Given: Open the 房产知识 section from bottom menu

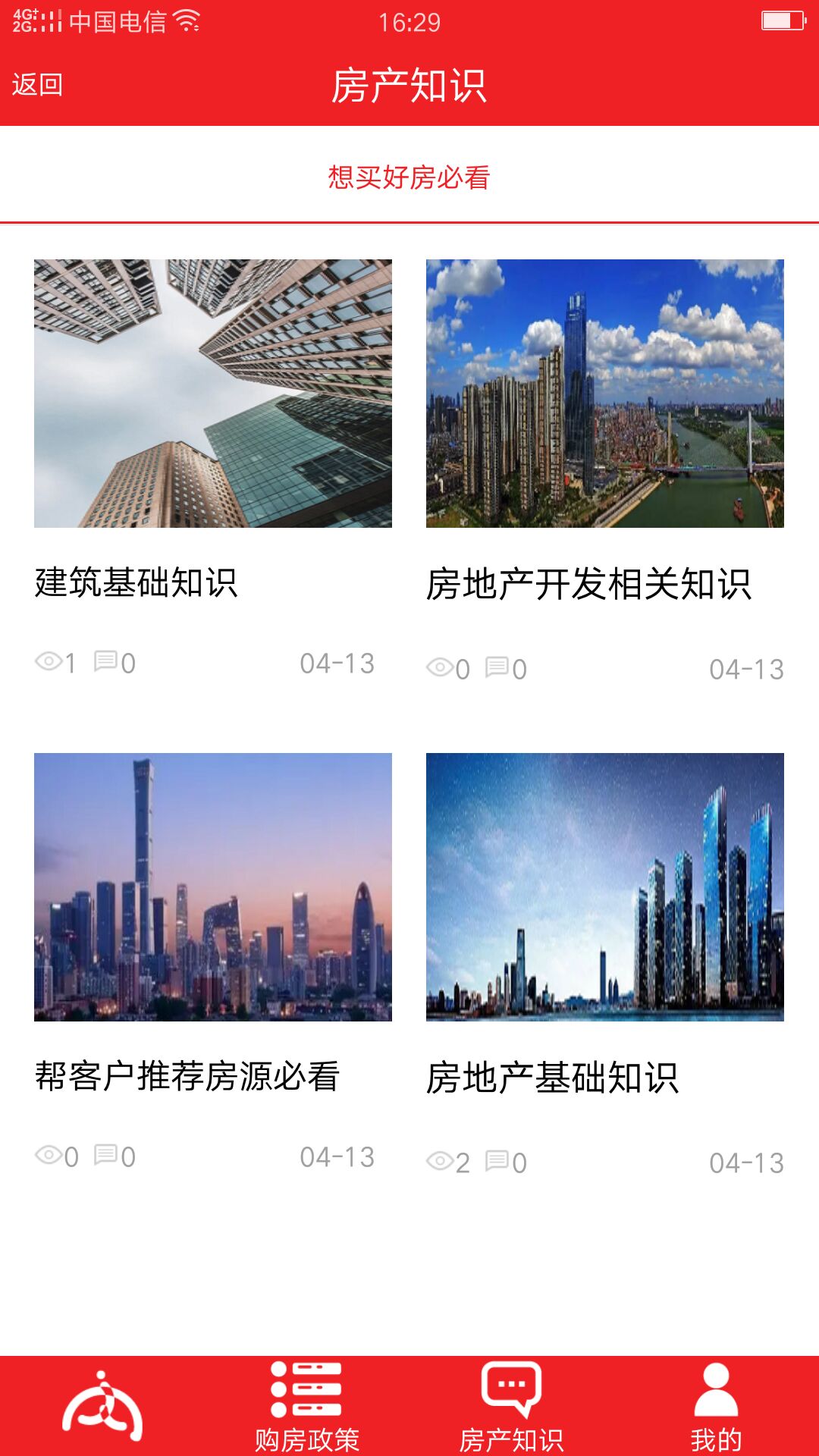Looking at the screenshot, I should coord(510,1436).
